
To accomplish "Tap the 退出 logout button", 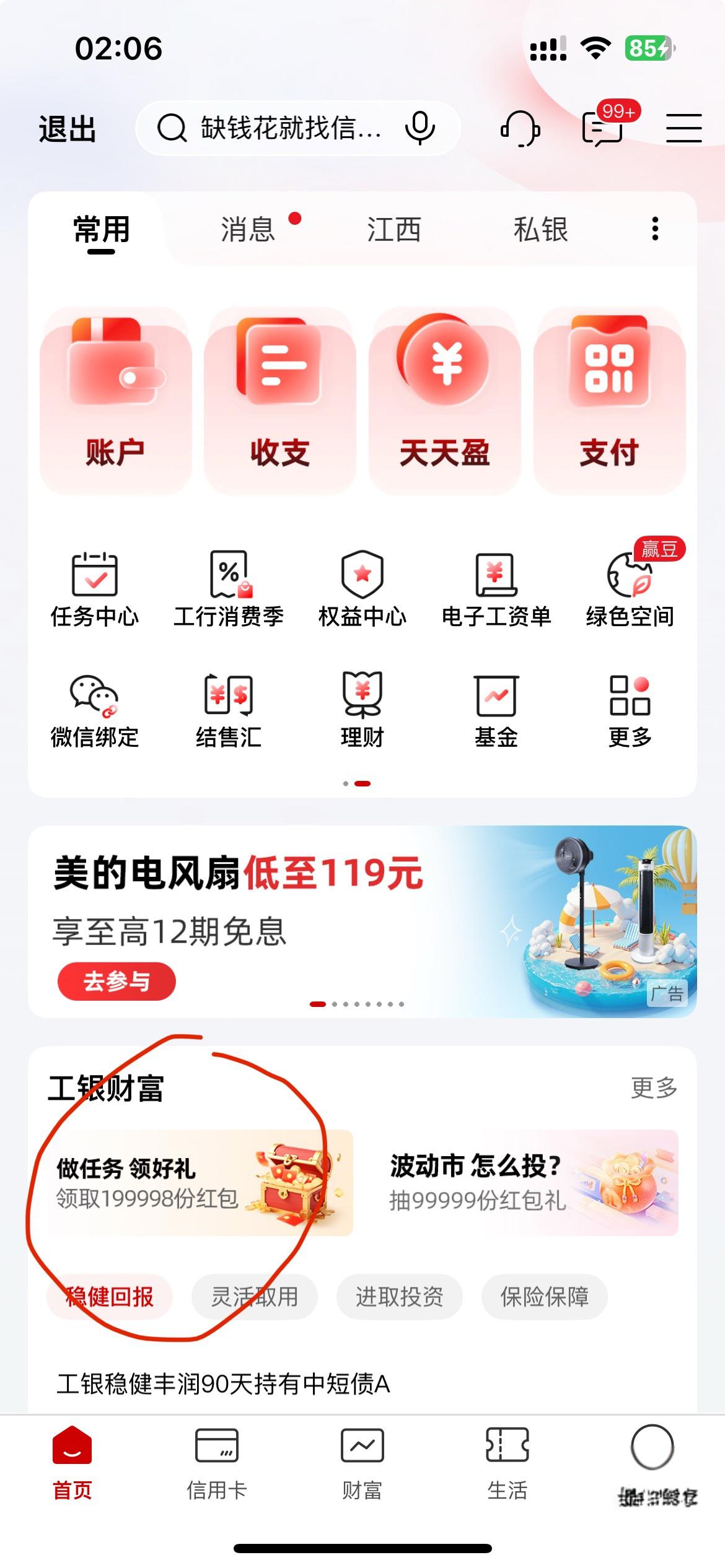I will click(x=67, y=129).
